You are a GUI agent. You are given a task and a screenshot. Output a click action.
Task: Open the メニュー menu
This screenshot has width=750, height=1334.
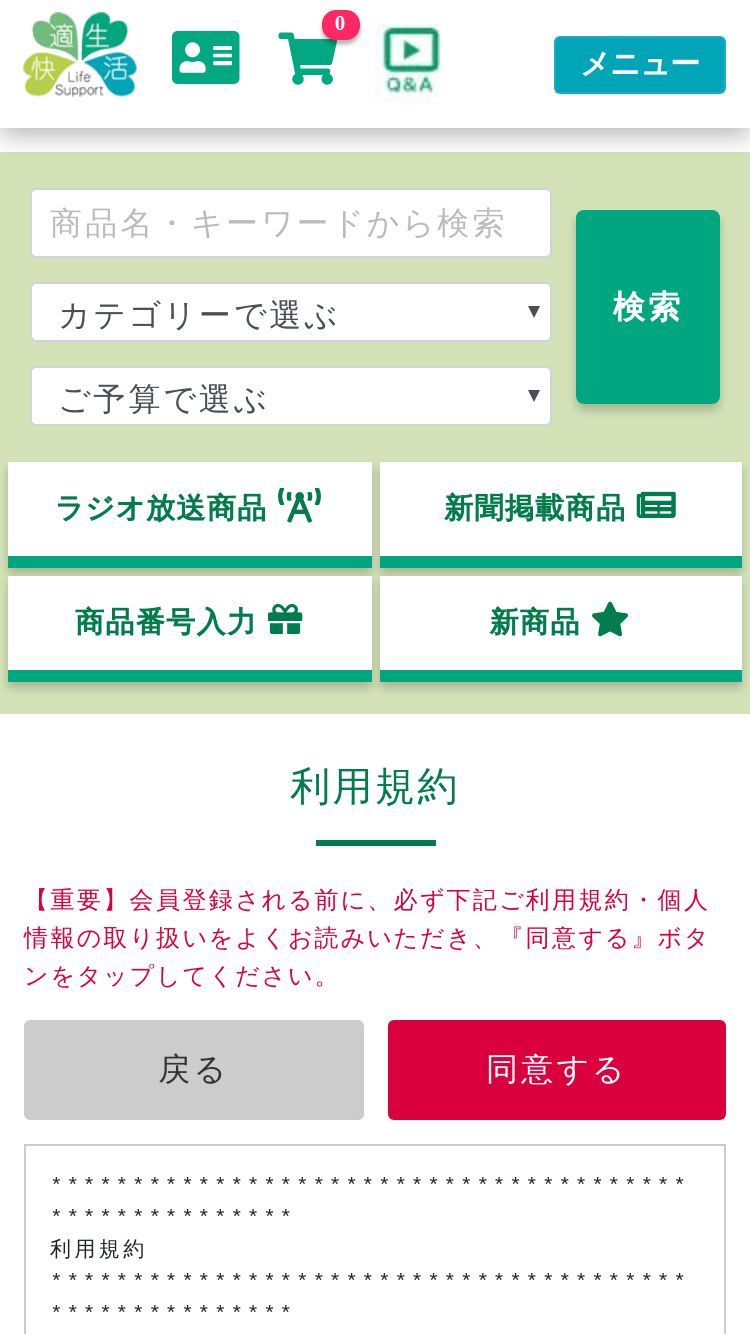pos(640,65)
